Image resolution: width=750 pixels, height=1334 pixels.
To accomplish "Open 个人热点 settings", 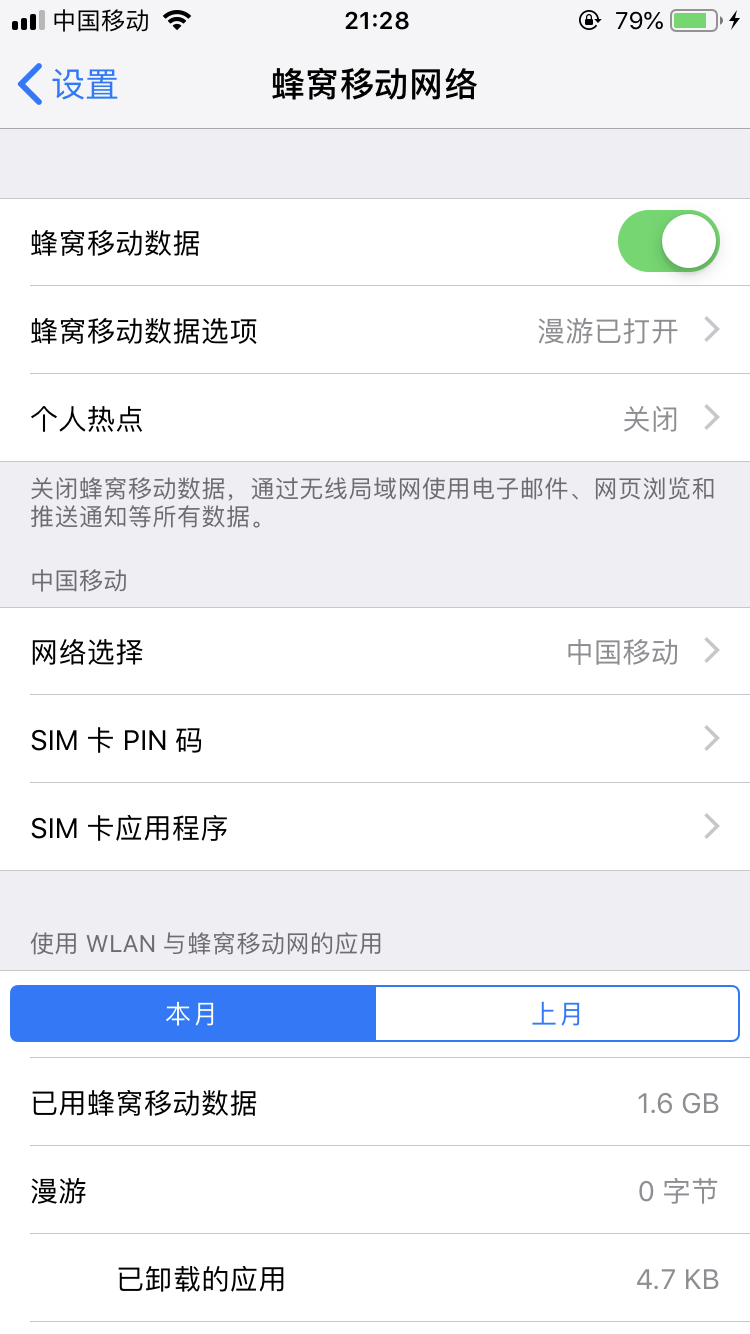I will (375, 418).
